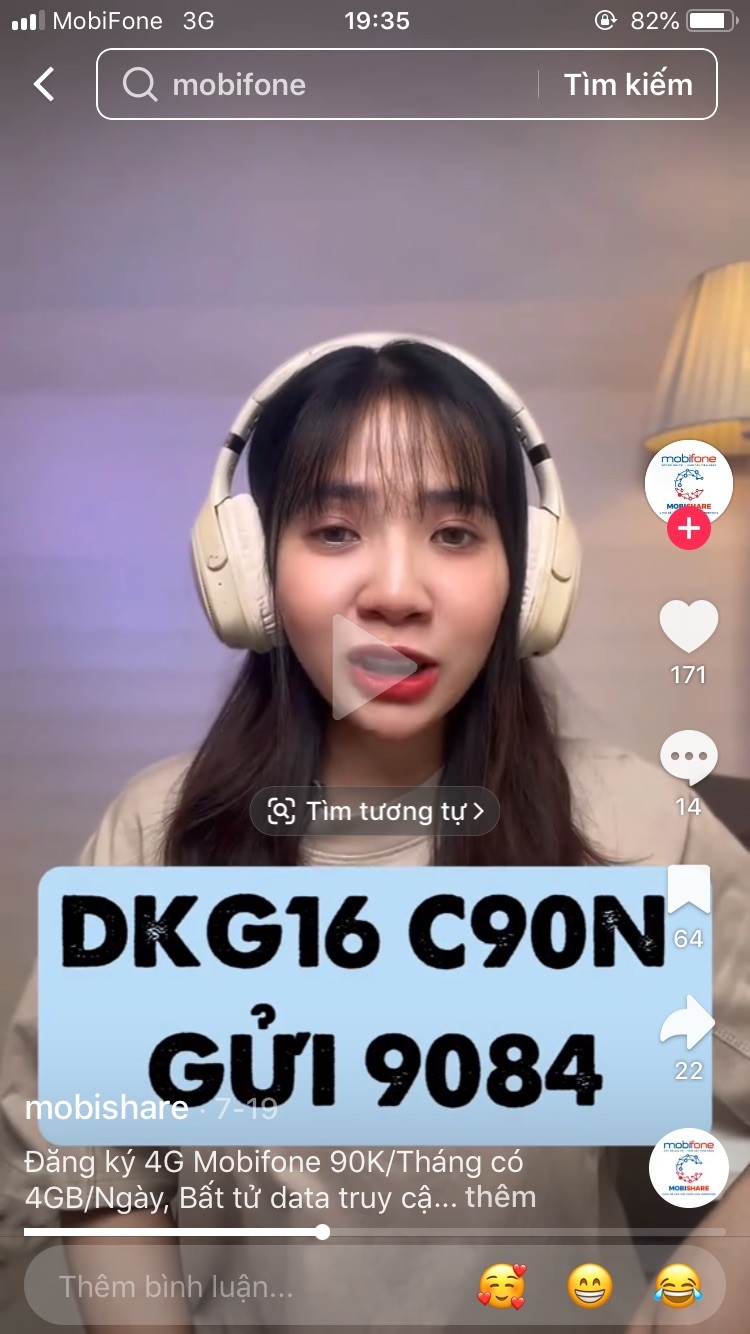The width and height of the screenshot is (750, 1334).
Task: Tap the search field containing "mobifone"
Action: pos(318,84)
